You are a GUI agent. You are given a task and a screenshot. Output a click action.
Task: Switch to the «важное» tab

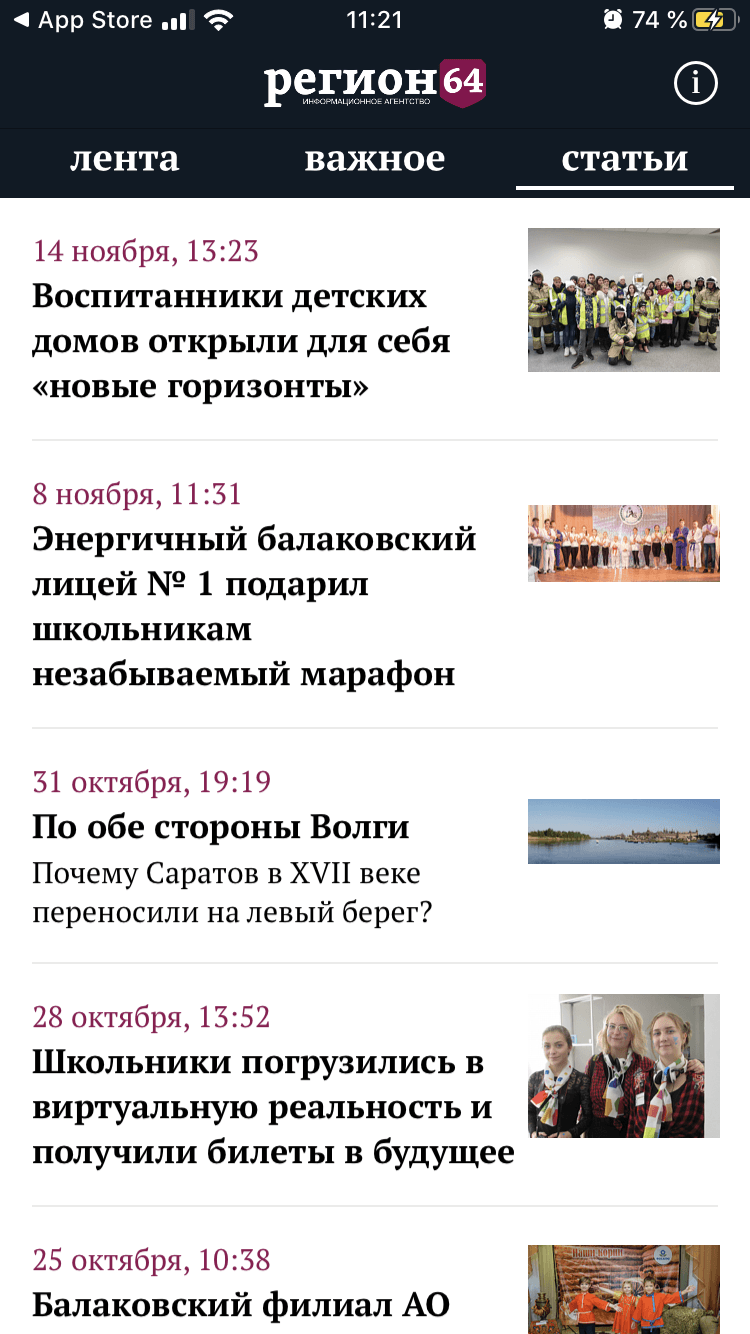coord(375,159)
